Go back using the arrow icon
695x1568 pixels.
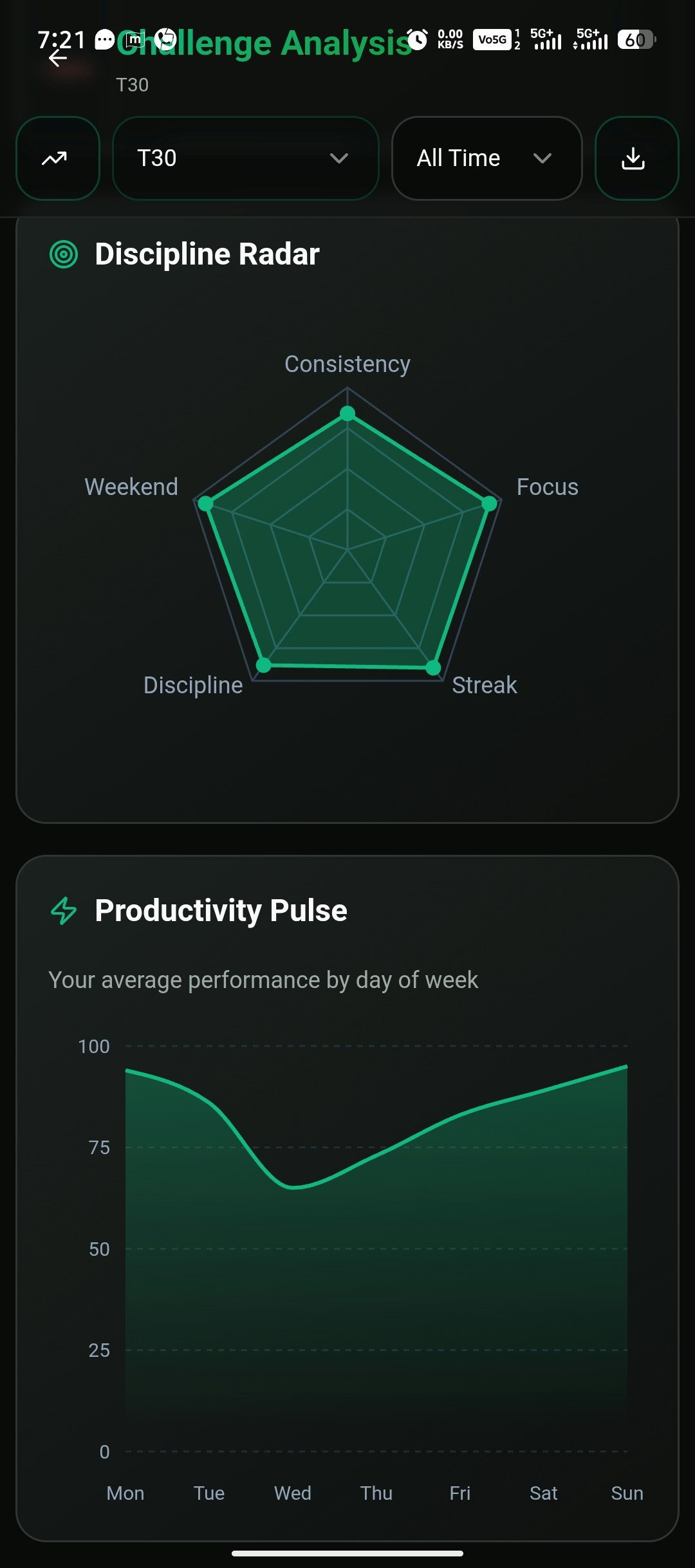point(58,58)
